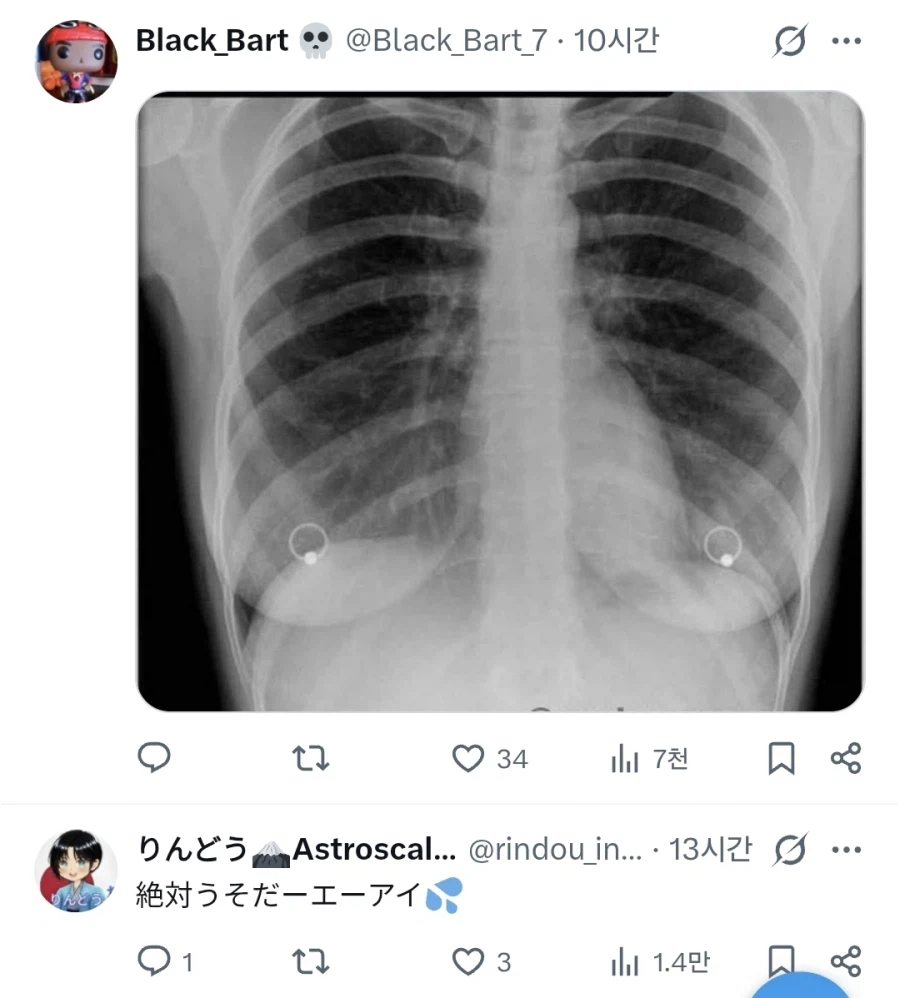Share Black_Bart's post
Screen dimensions: 900x998
(846, 759)
